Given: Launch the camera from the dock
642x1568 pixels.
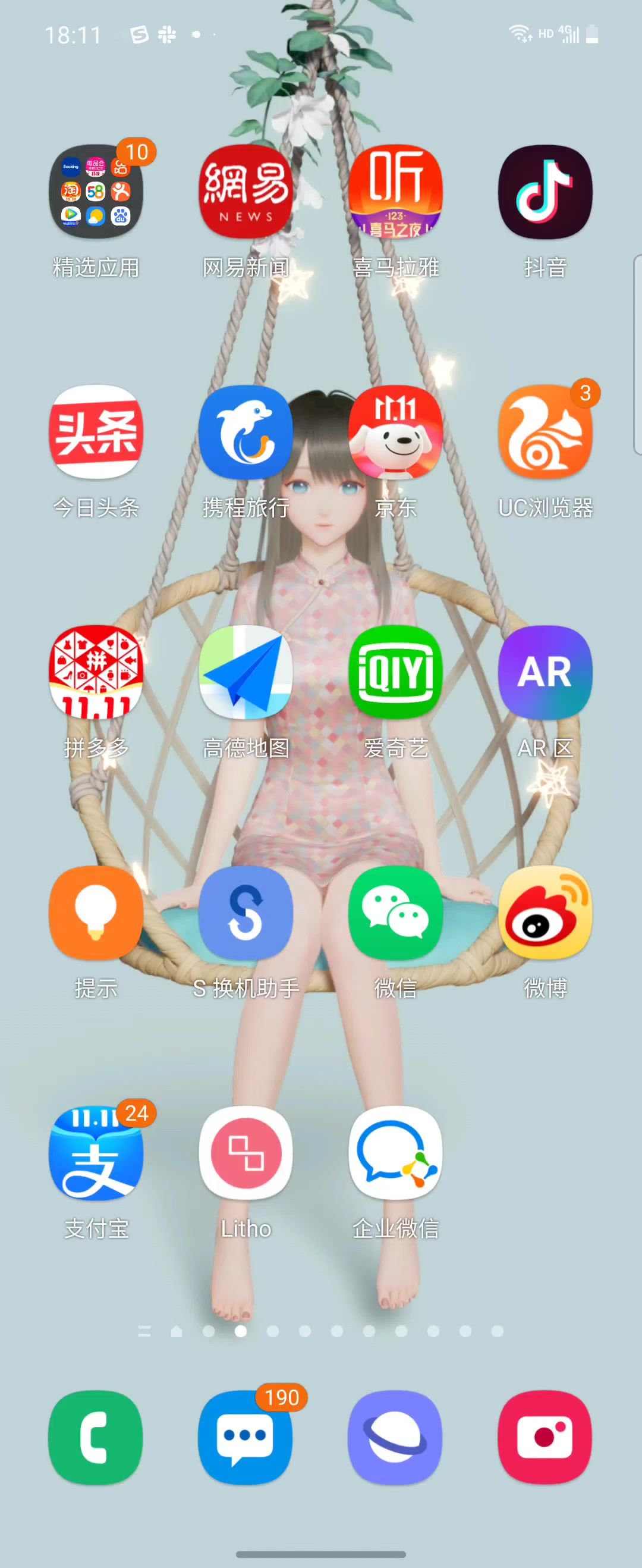Looking at the screenshot, I should pos(545,1437).
